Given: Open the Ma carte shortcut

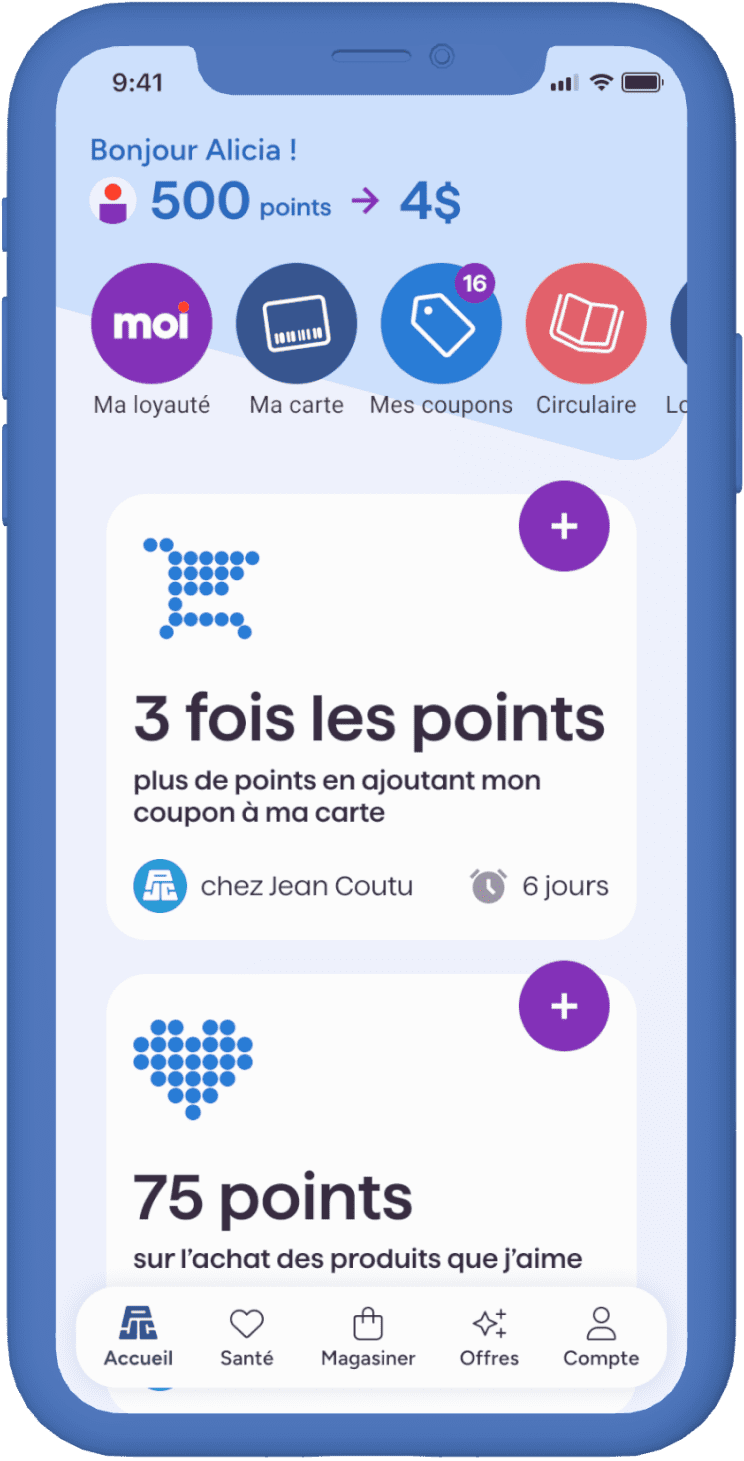Looking at the screenshot, I should [296, 324].
